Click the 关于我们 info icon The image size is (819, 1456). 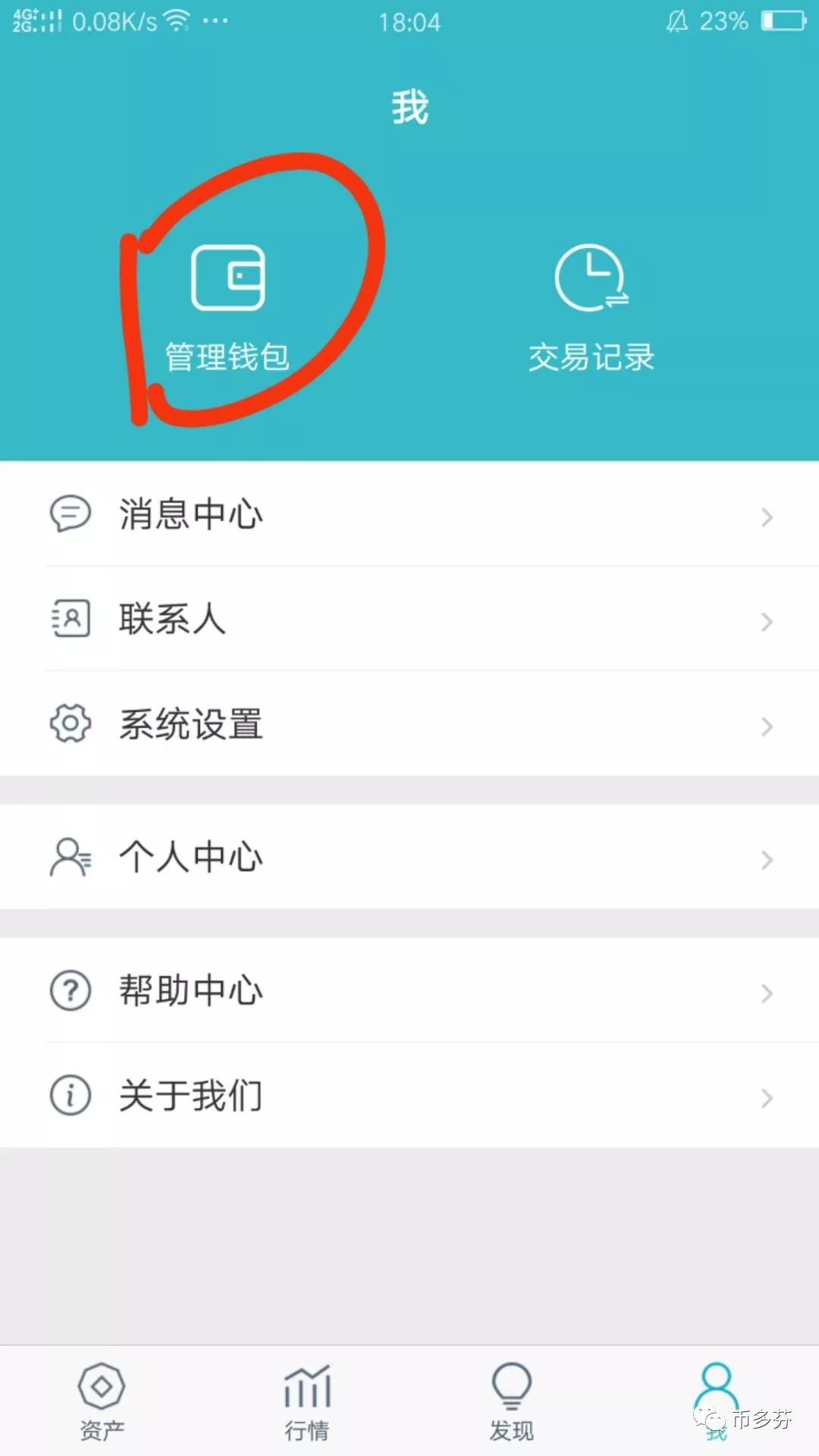click(x=69, y=1095)
